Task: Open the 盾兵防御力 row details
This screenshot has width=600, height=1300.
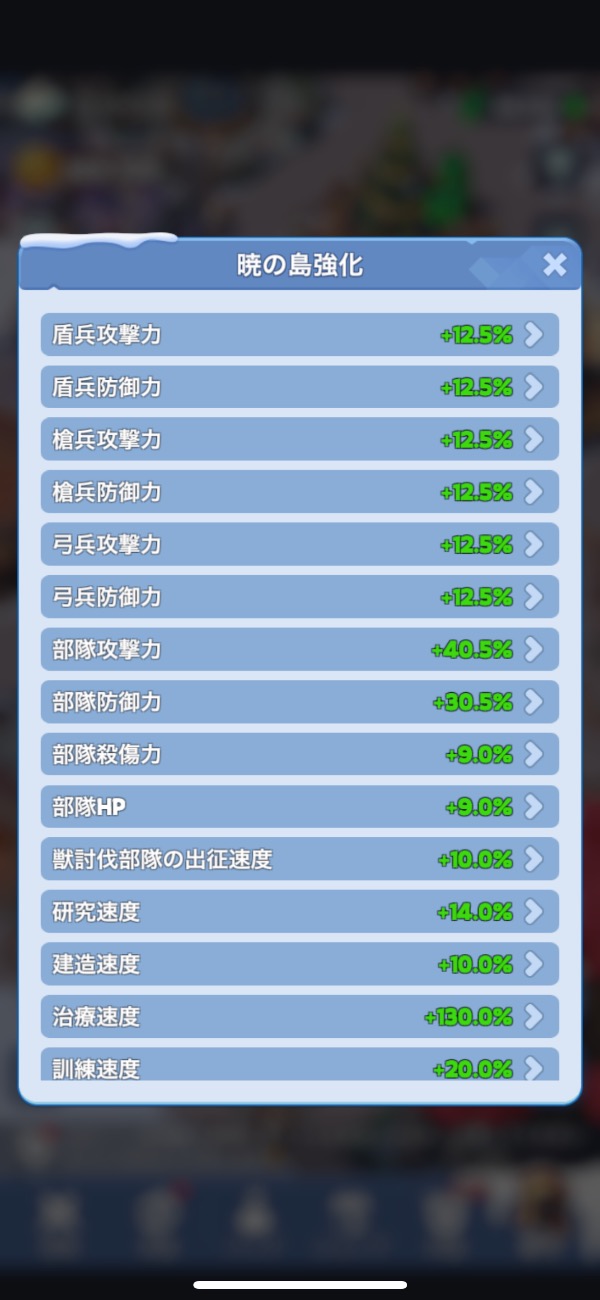Action: click(299, 387)
